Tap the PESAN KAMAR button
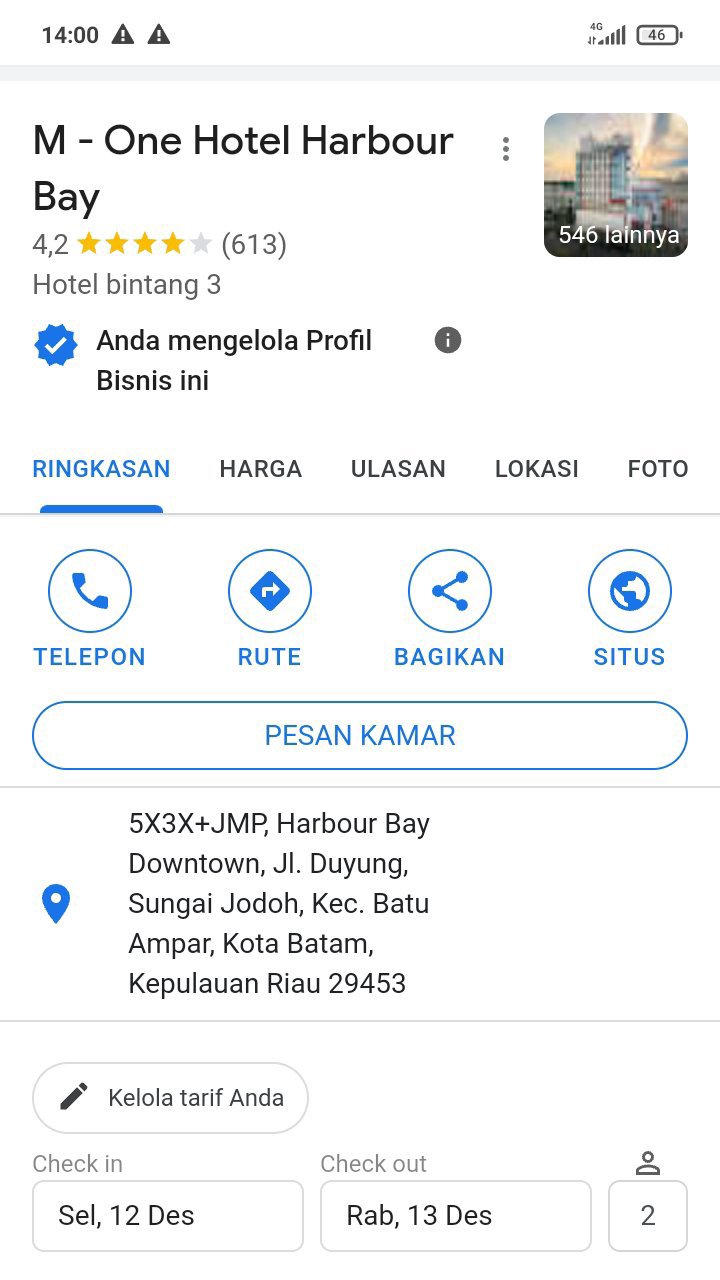 click(x=360, y=736)
